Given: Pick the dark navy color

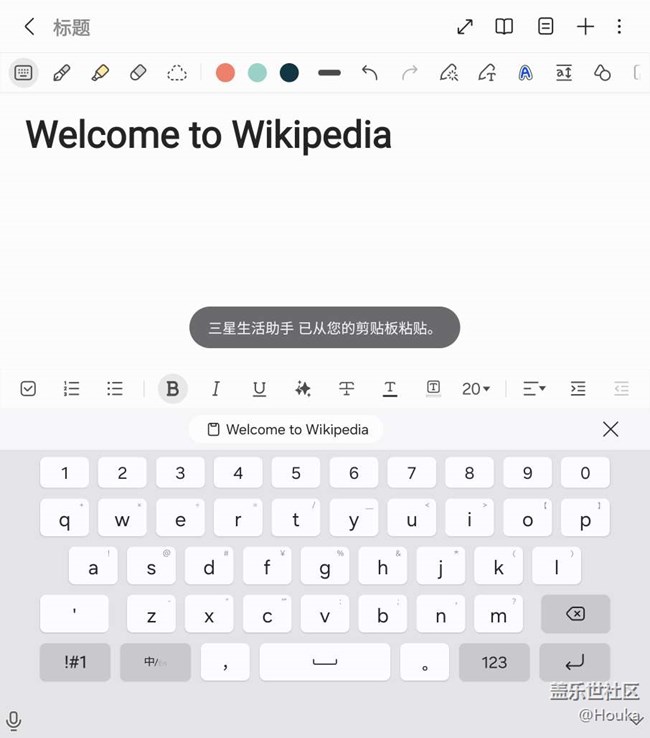Looking at the screenshot, I should [289, 73].
